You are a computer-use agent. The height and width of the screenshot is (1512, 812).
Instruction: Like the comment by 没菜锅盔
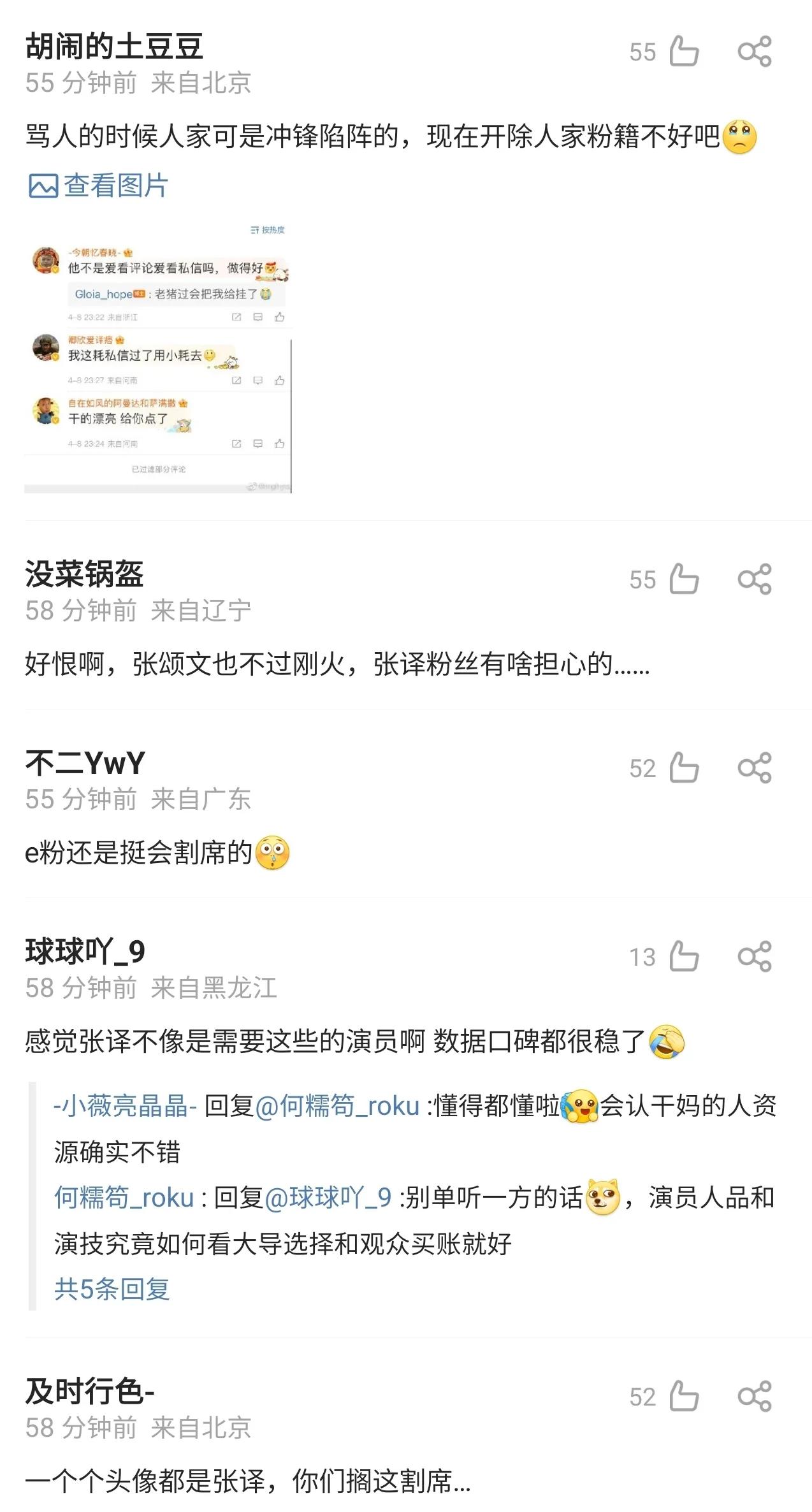pyautogui.click(x=684, y=579)
